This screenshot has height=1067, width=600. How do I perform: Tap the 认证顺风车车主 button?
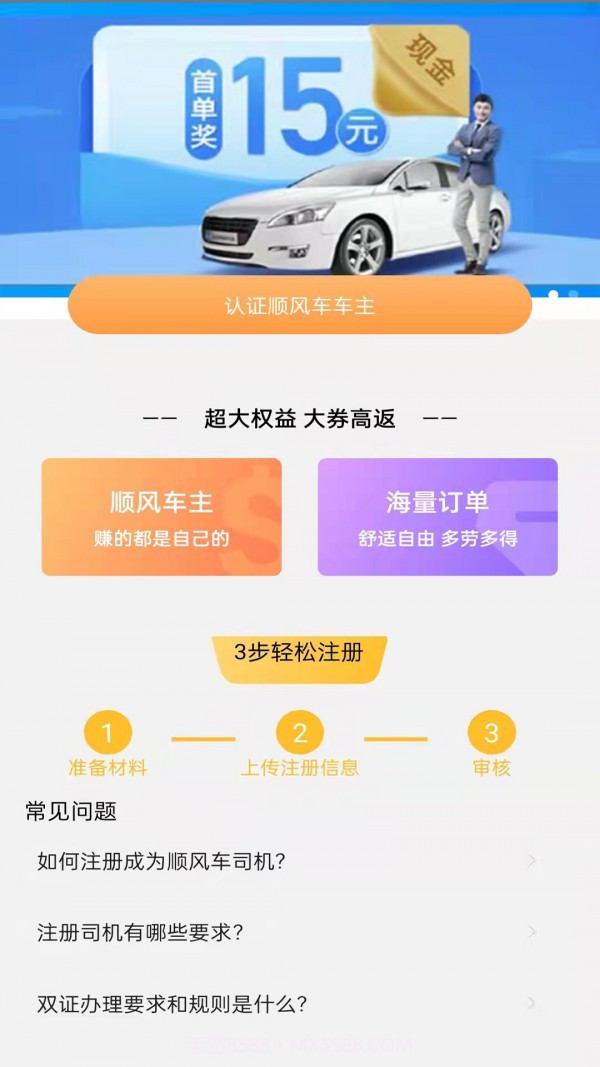[x=299, y=306]
